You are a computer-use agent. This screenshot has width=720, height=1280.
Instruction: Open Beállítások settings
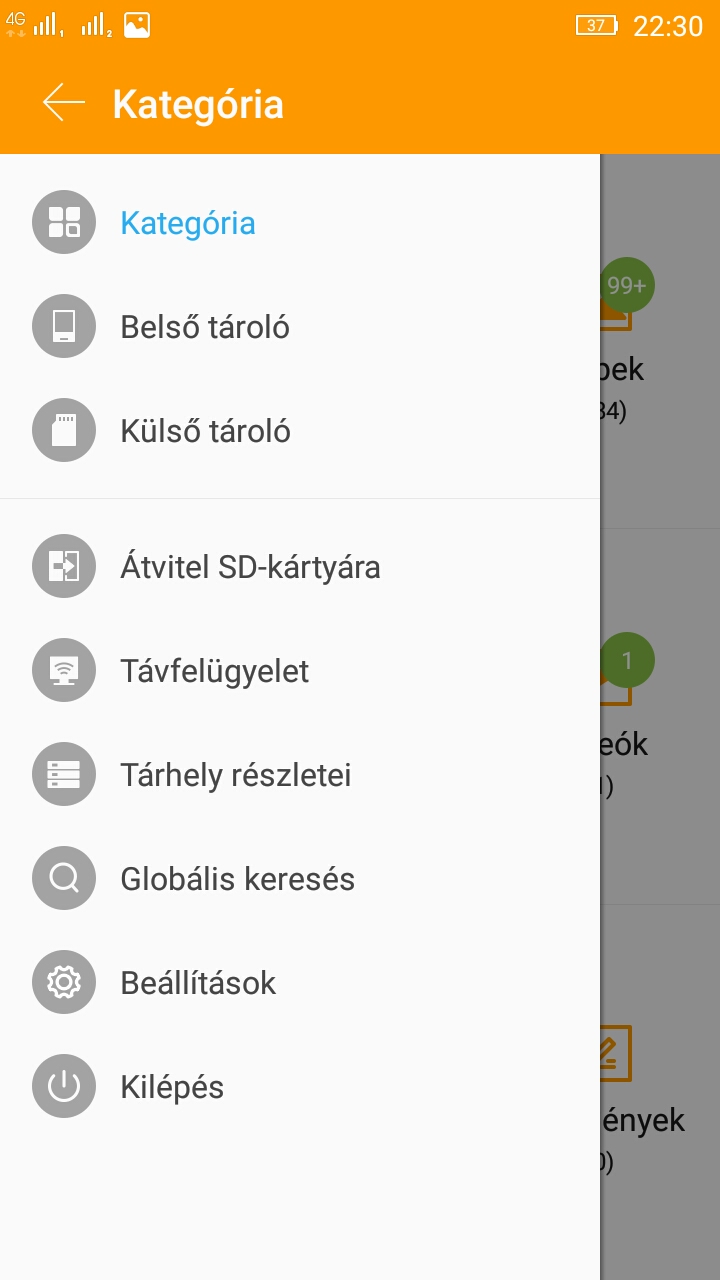point(300,982)
